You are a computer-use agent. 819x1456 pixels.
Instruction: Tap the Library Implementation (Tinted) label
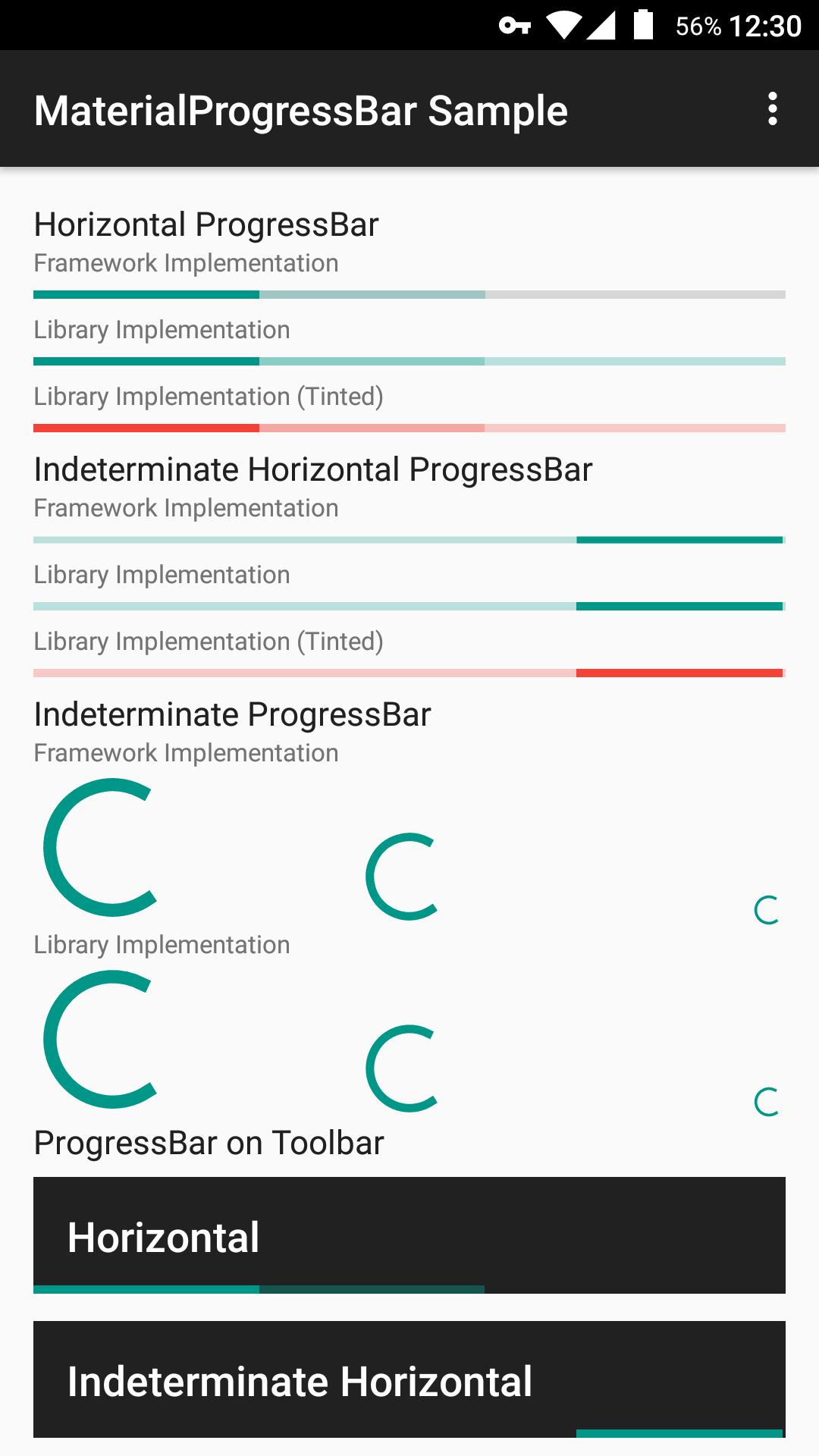click(x=209, y=396)
